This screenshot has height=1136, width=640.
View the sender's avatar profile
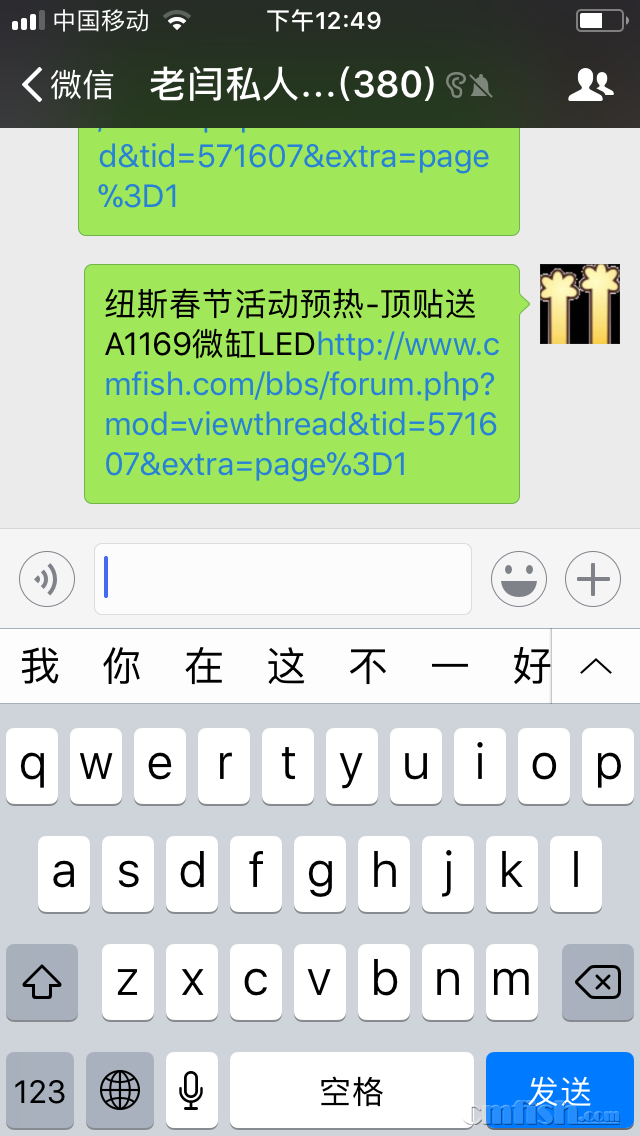pos(579,304)
